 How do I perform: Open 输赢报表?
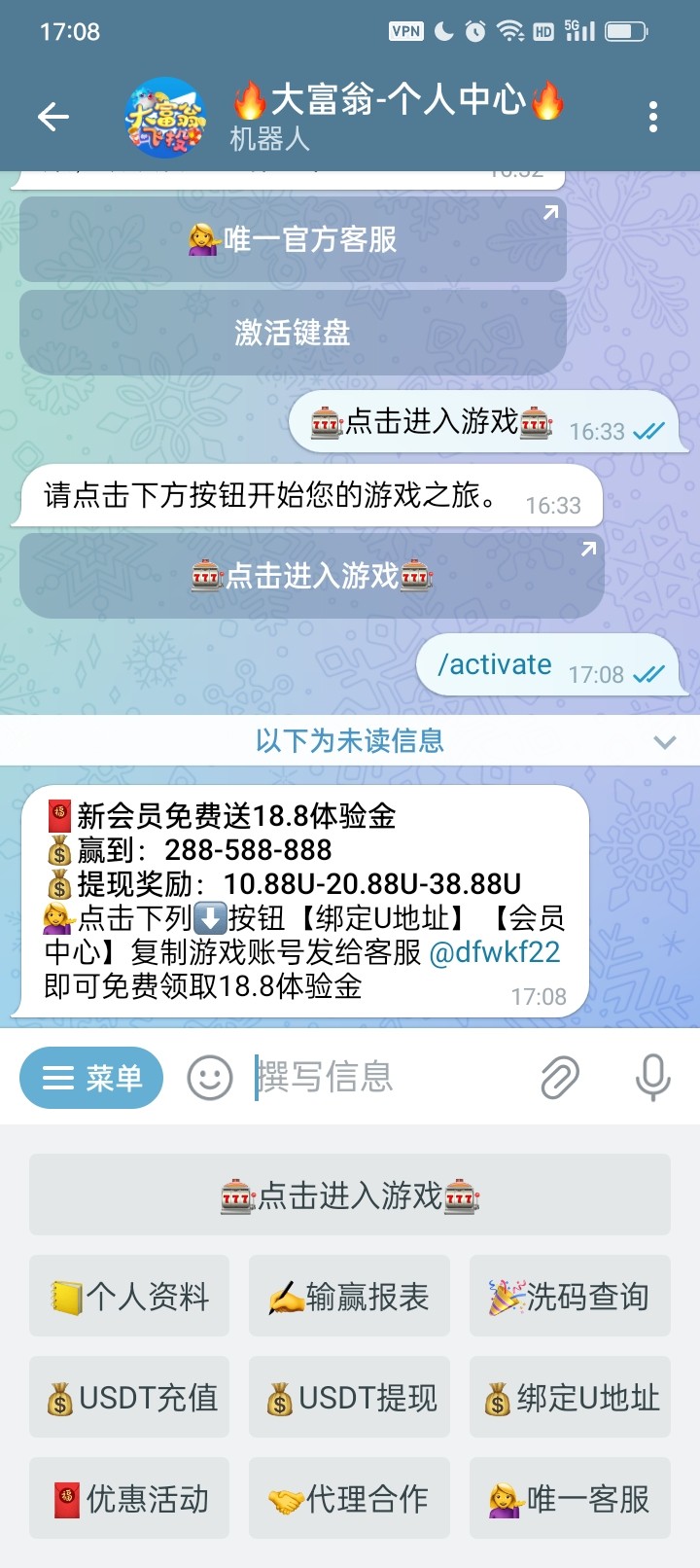pos(349,1297)
